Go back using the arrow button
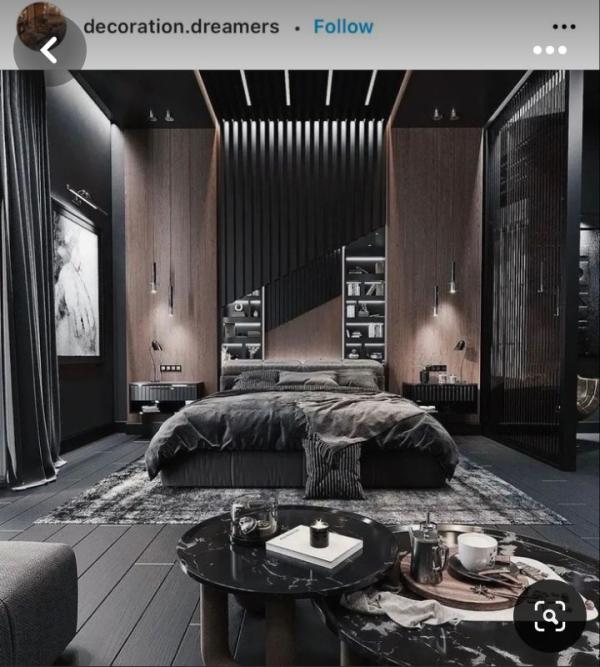600x667 pixels. pyautogui.click(x=48, y=49)
